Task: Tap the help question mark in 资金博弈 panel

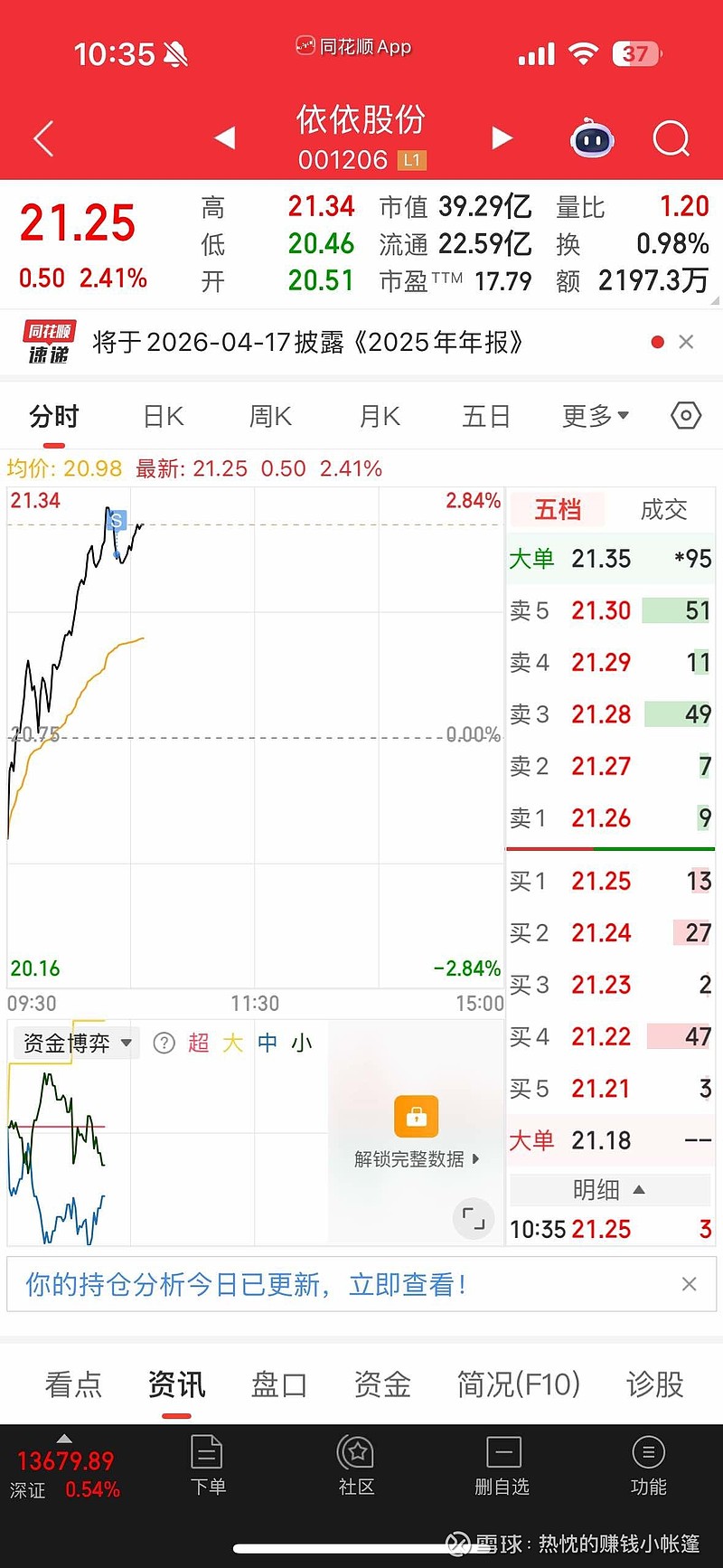Action: pos(164,1043)
